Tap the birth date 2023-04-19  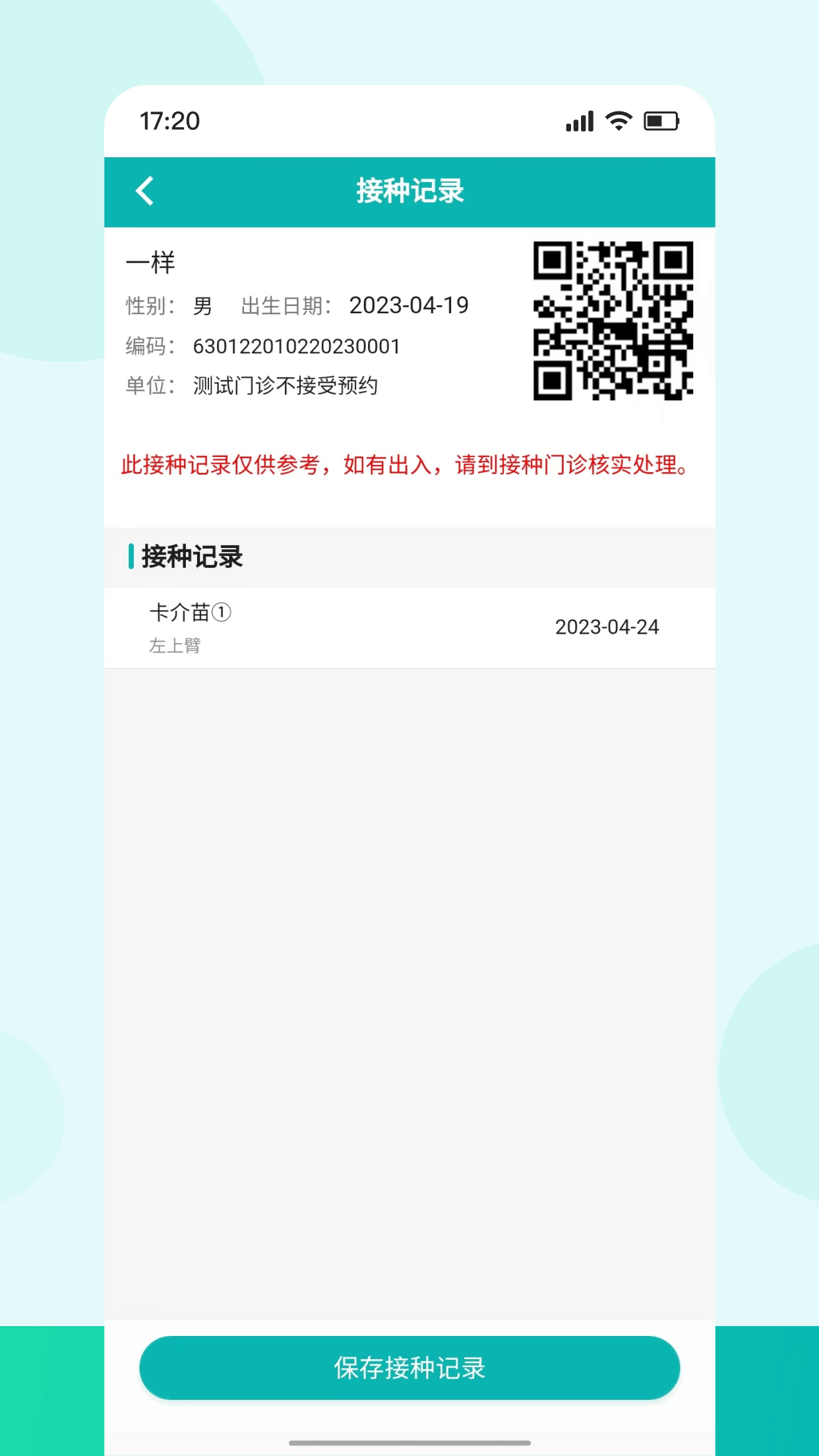(x=409, y=305)
